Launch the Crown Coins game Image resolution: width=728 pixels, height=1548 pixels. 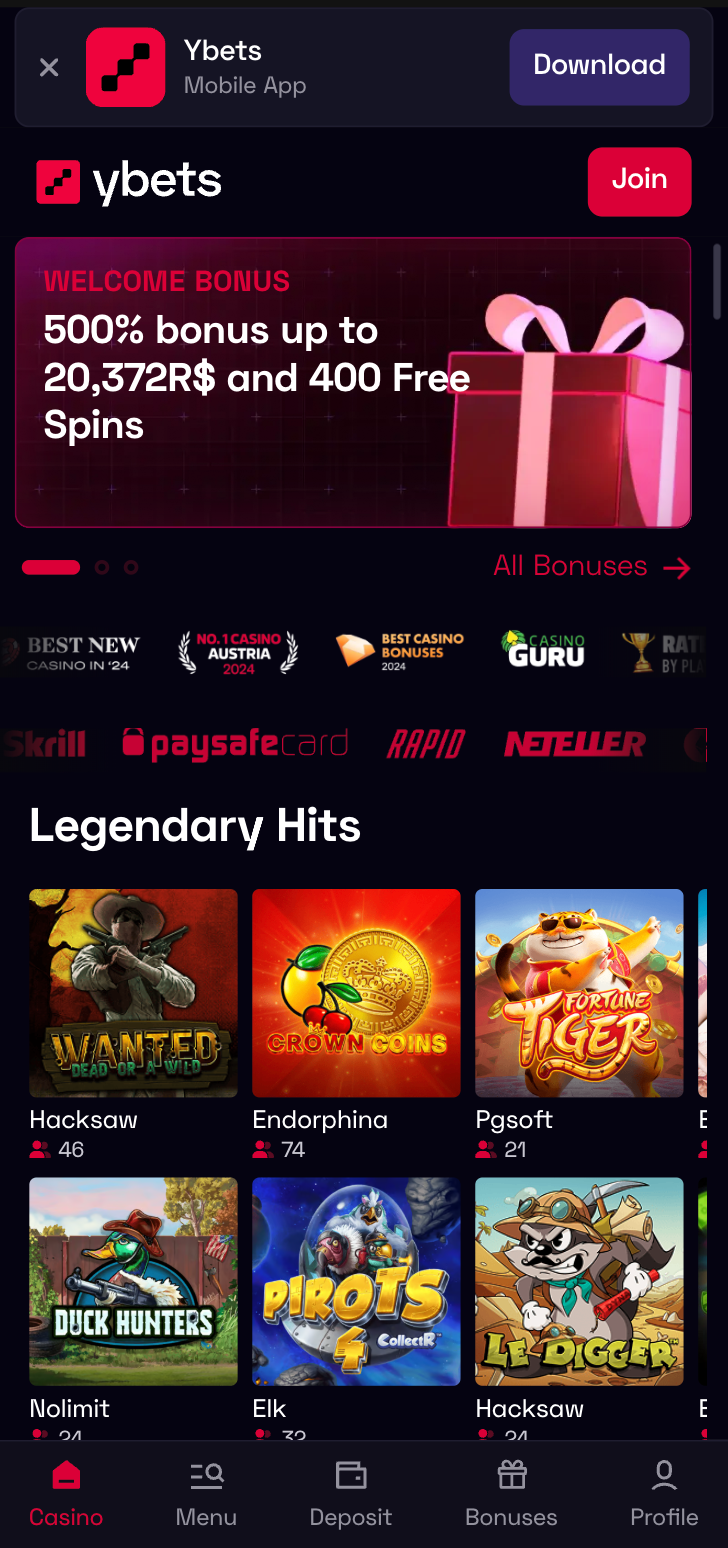[356, 993]
